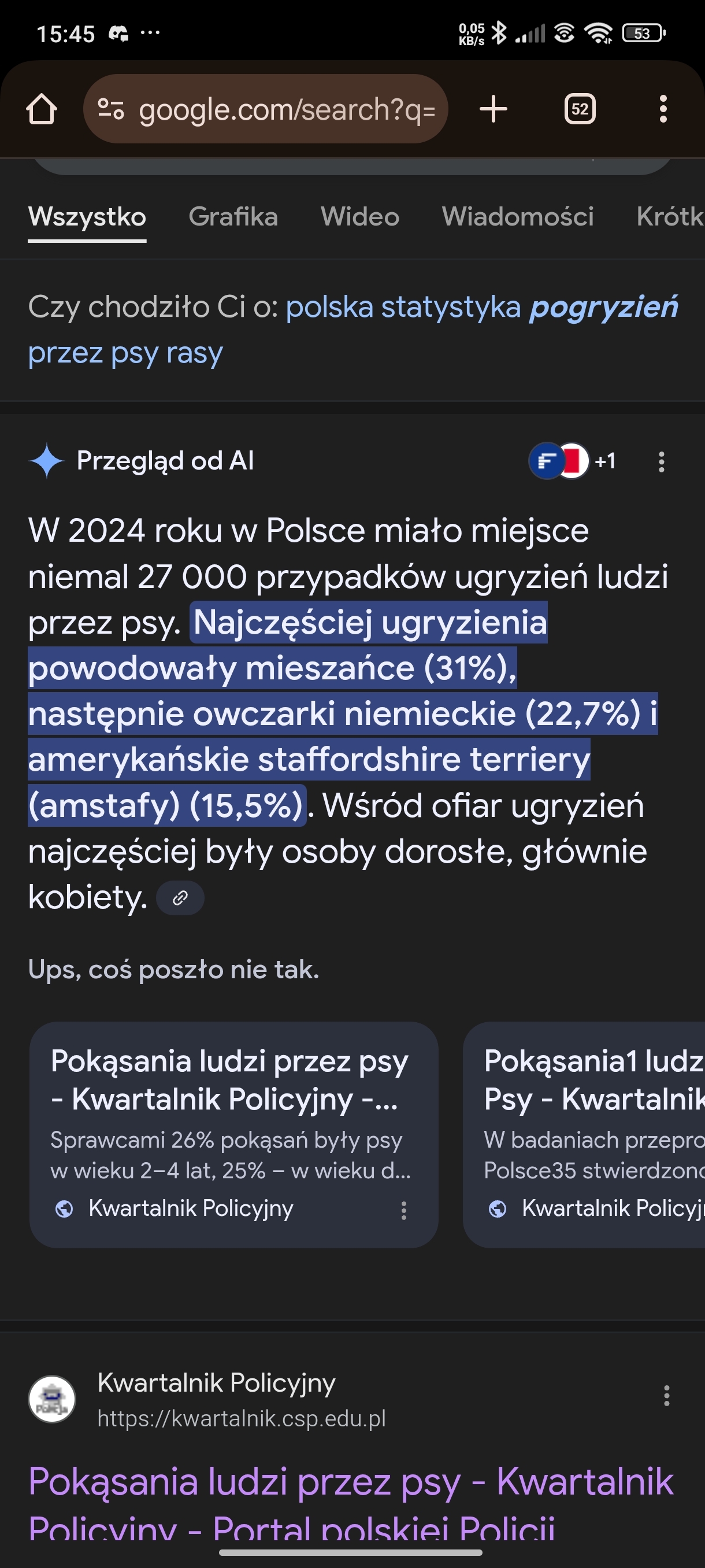The height and width of the screenshot is (1568, 705).
Task: Open a new browser tab
Action: [493, 110]
